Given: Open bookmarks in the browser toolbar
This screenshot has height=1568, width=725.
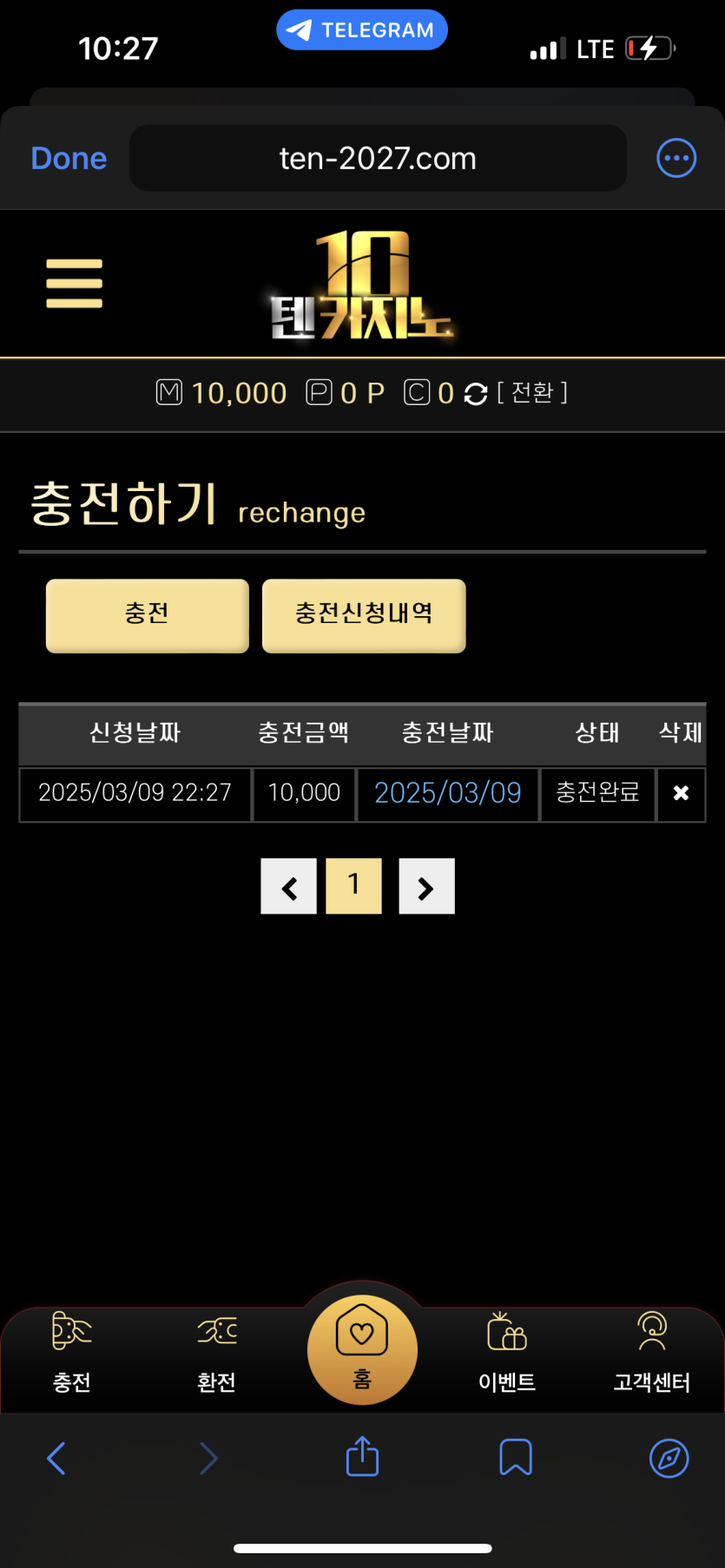Looking at the screenshot, I should tap(516, 1458).
